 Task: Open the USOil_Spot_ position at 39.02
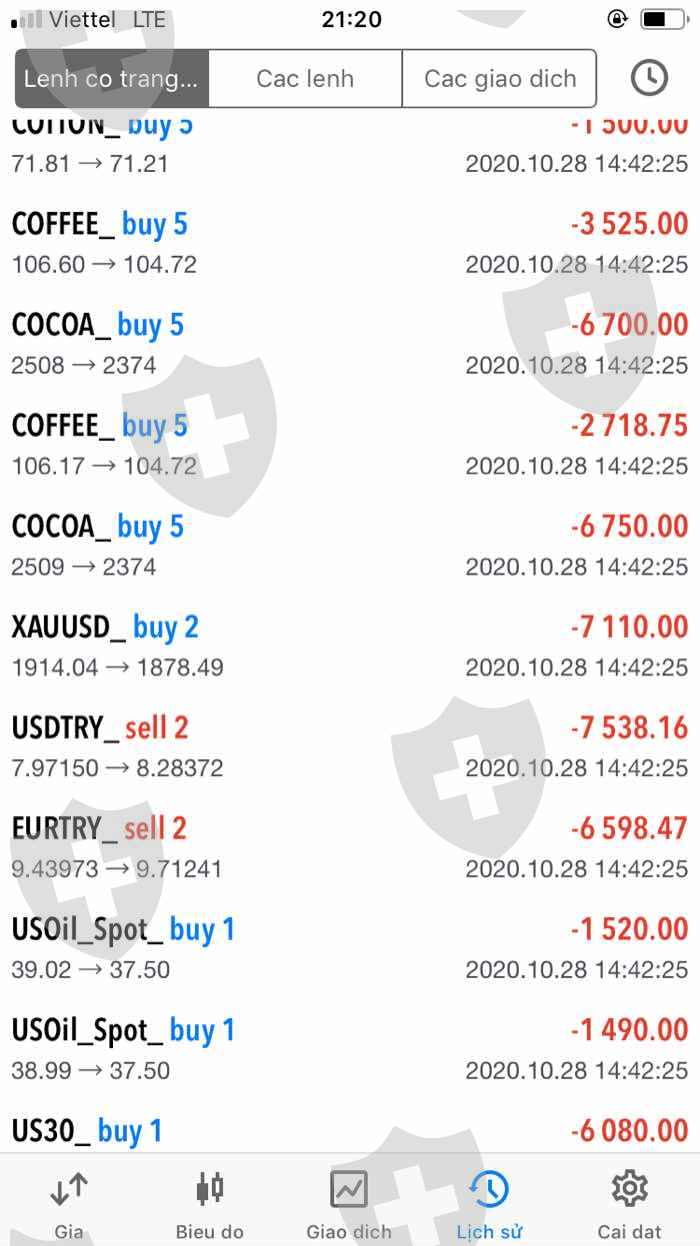pyautogui.click(x=350, y=948)
